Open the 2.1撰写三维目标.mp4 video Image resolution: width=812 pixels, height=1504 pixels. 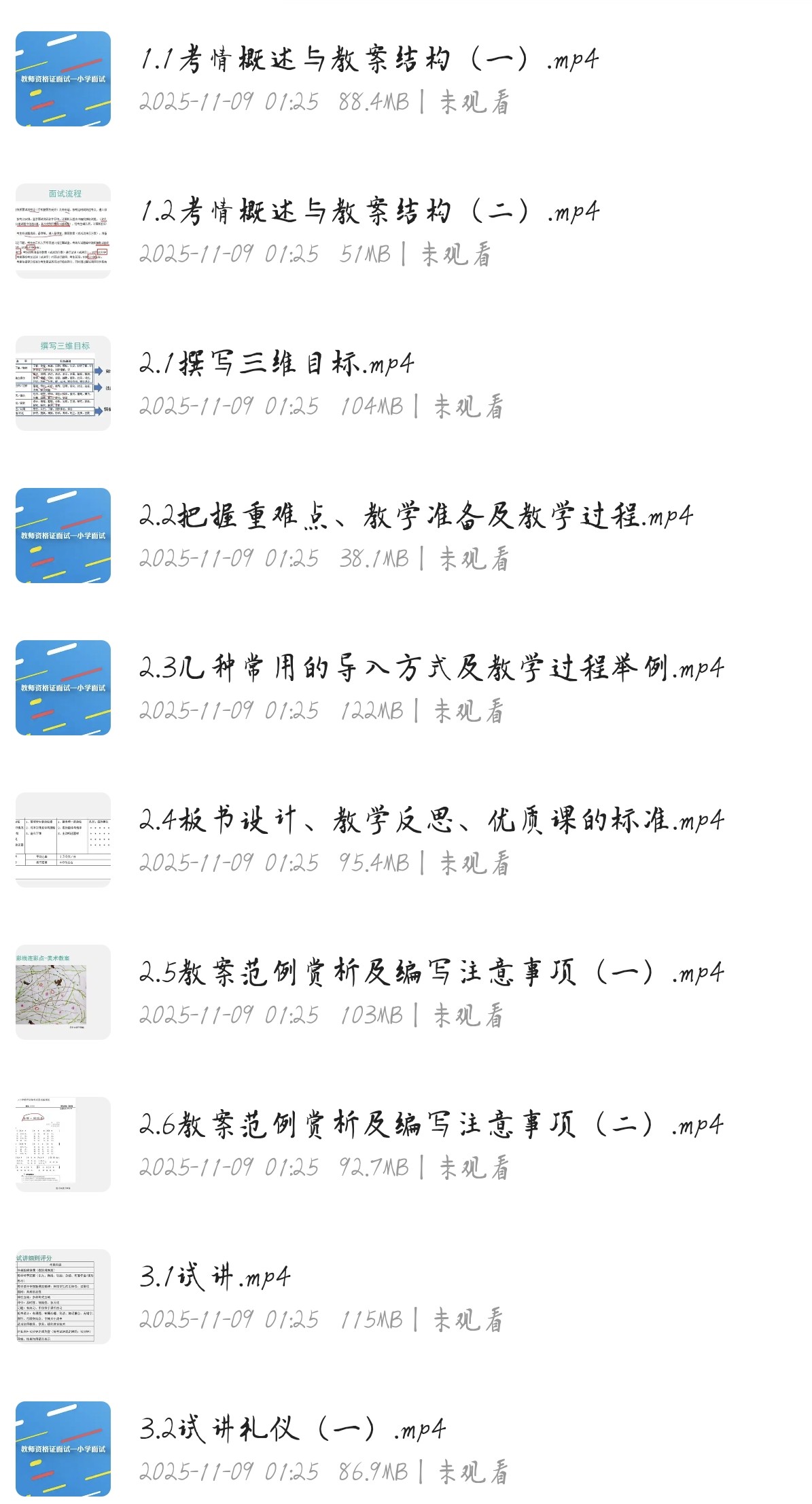click(x=277, y=364)
